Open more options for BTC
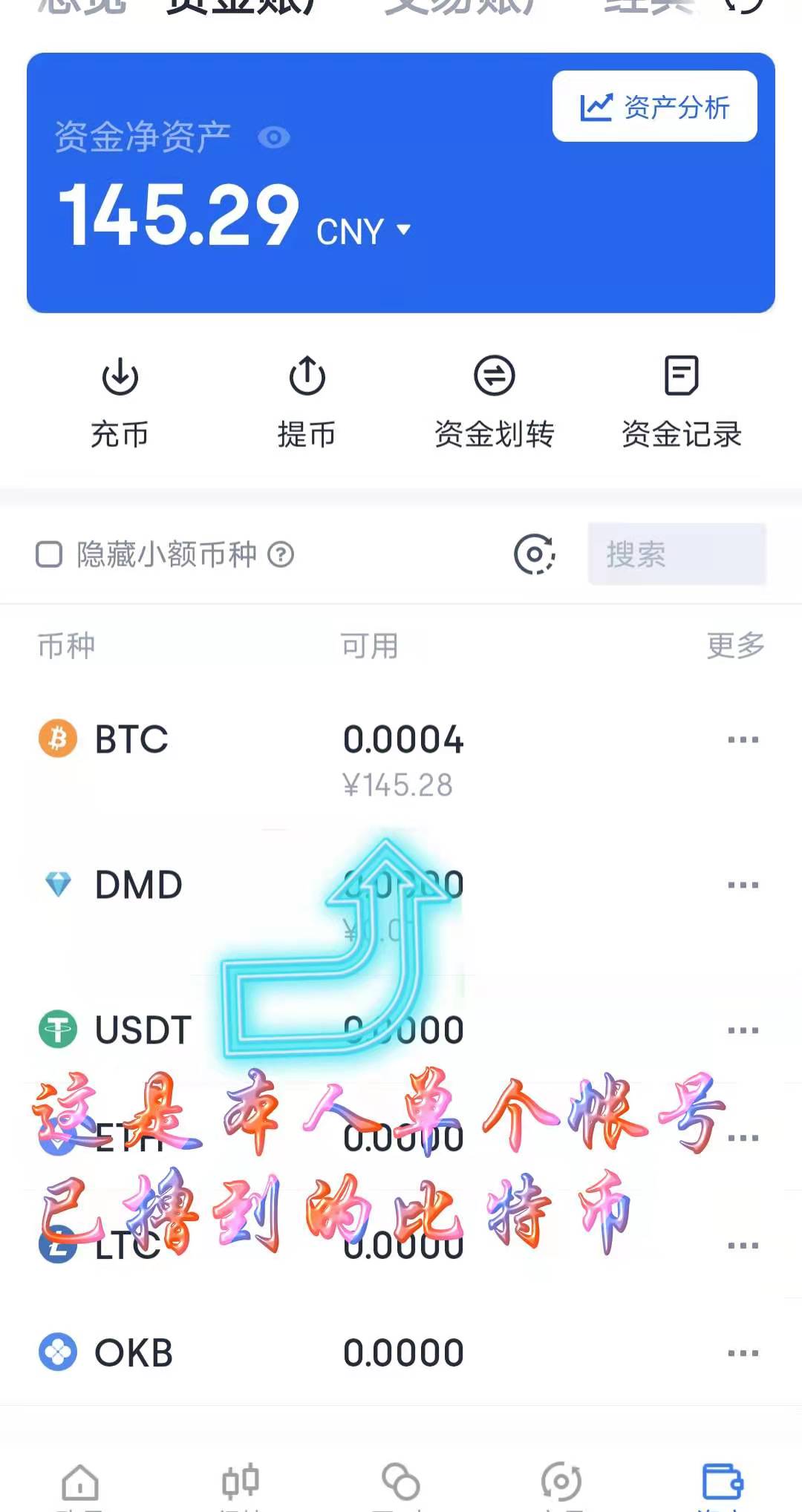 743,740
